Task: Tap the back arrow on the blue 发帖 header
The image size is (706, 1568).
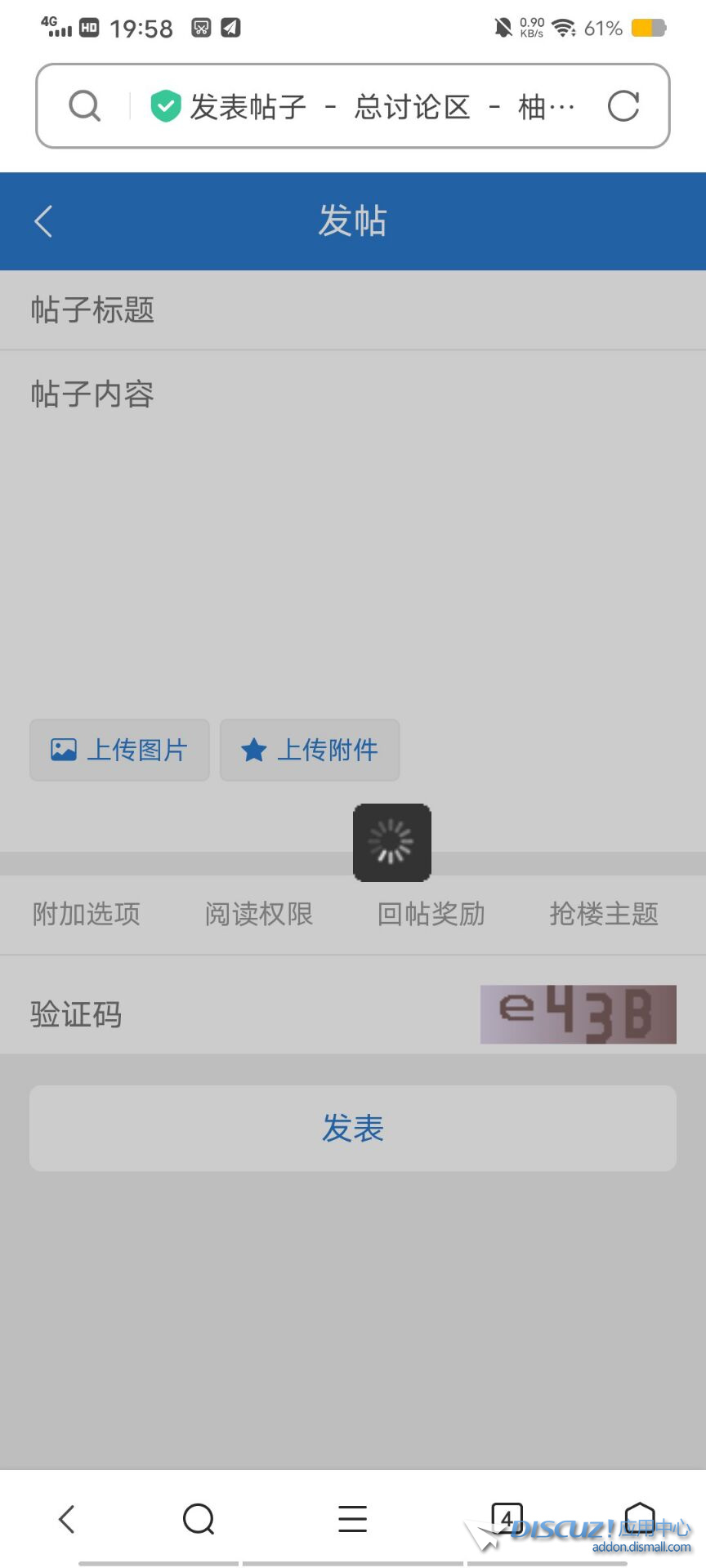Action: [42, 221]
